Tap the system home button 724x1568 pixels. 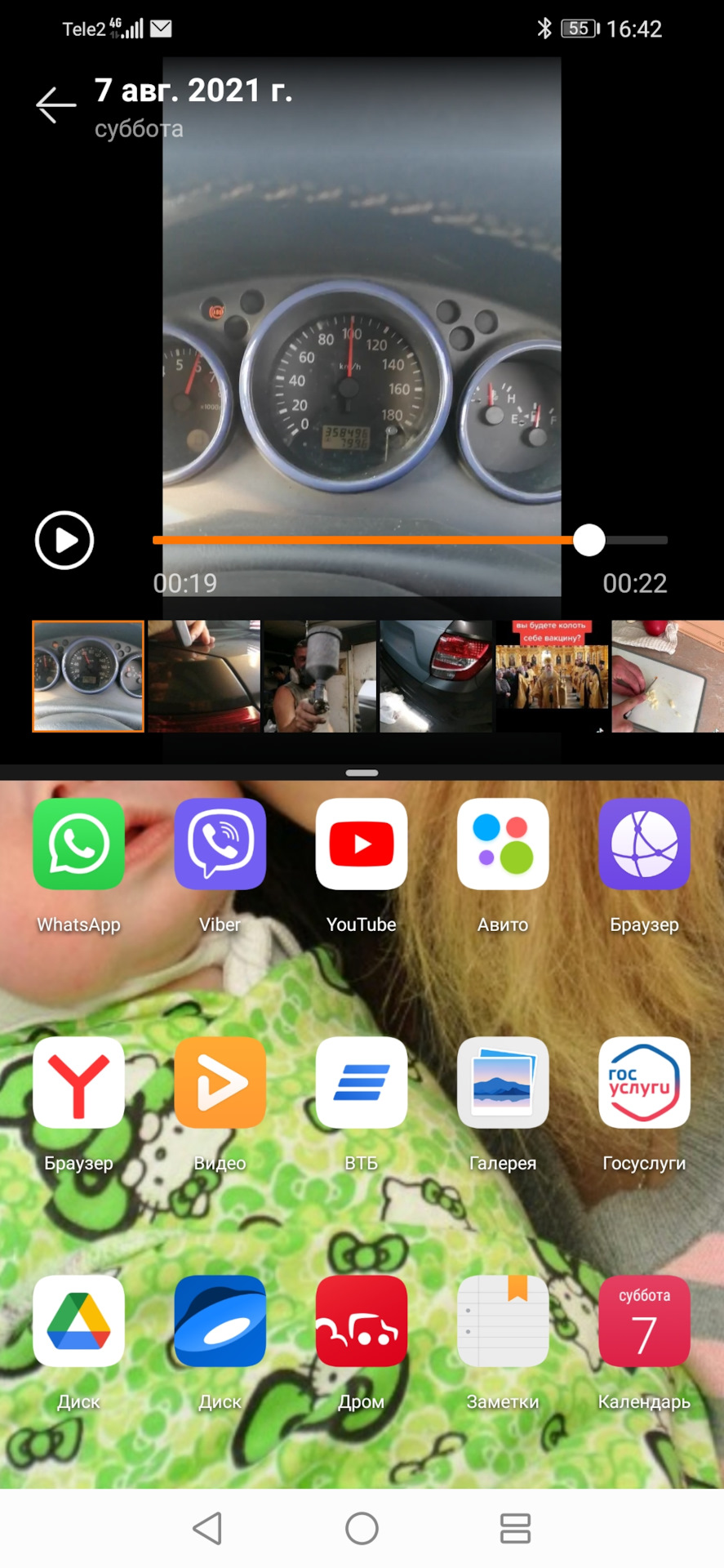pos(362,1528)
